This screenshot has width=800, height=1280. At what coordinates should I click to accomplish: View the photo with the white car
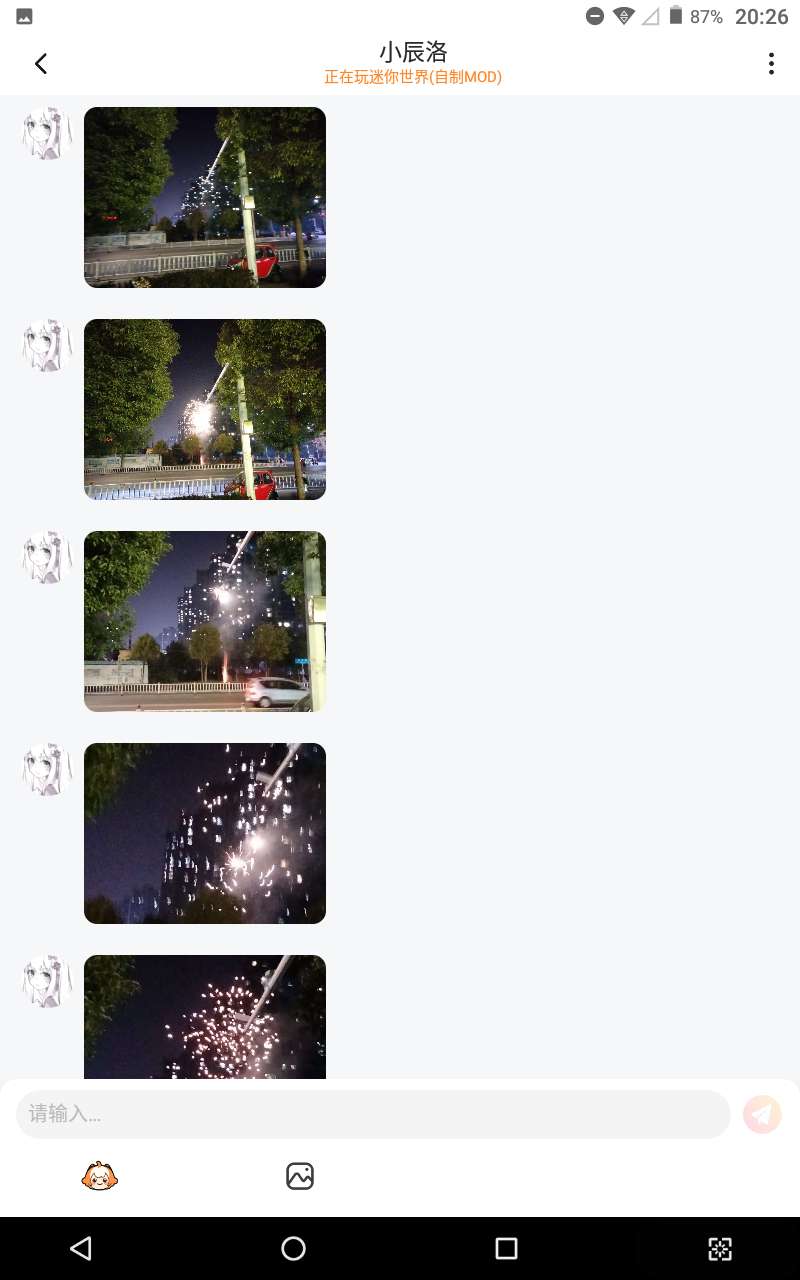click(x=205, y=621)
